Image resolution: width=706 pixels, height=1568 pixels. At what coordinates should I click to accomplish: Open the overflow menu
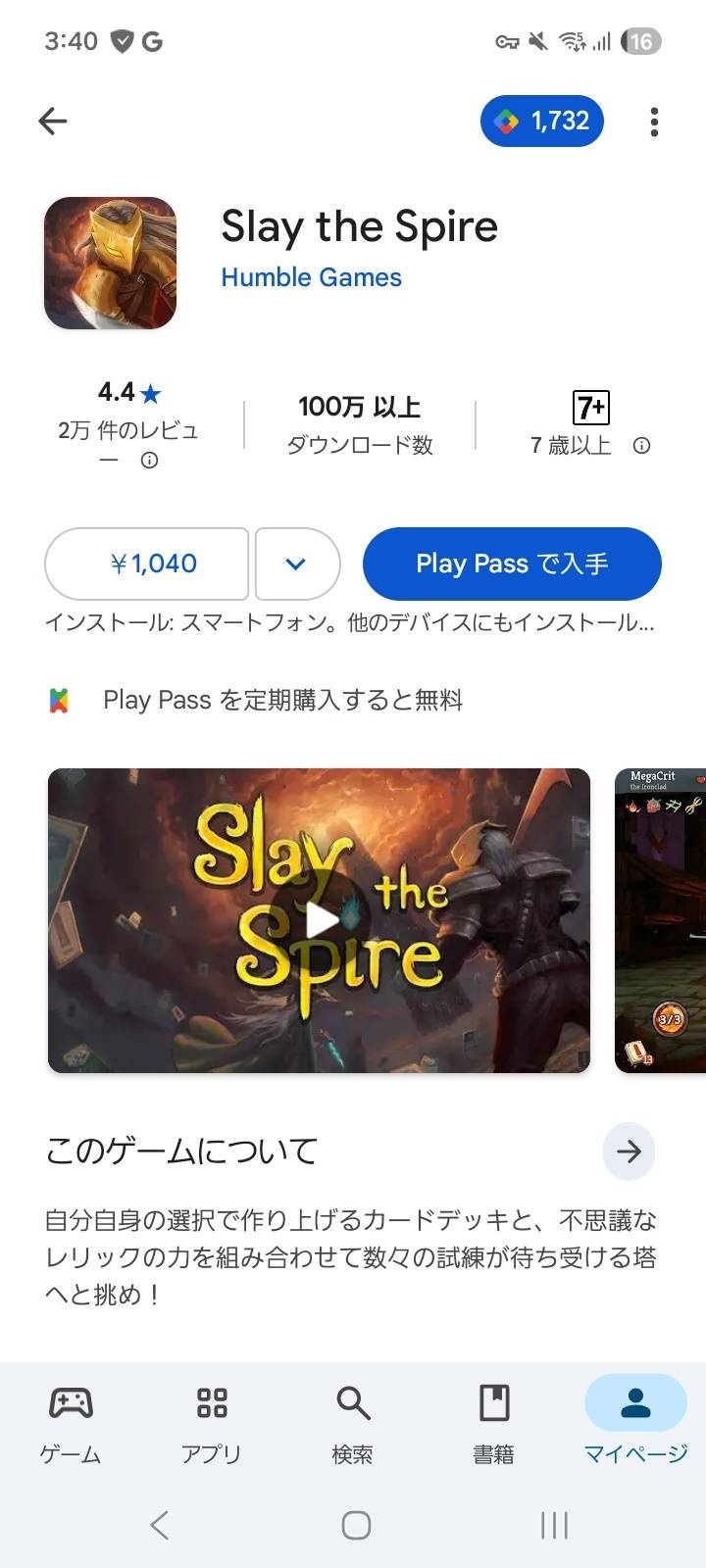(x=654, y=122)
